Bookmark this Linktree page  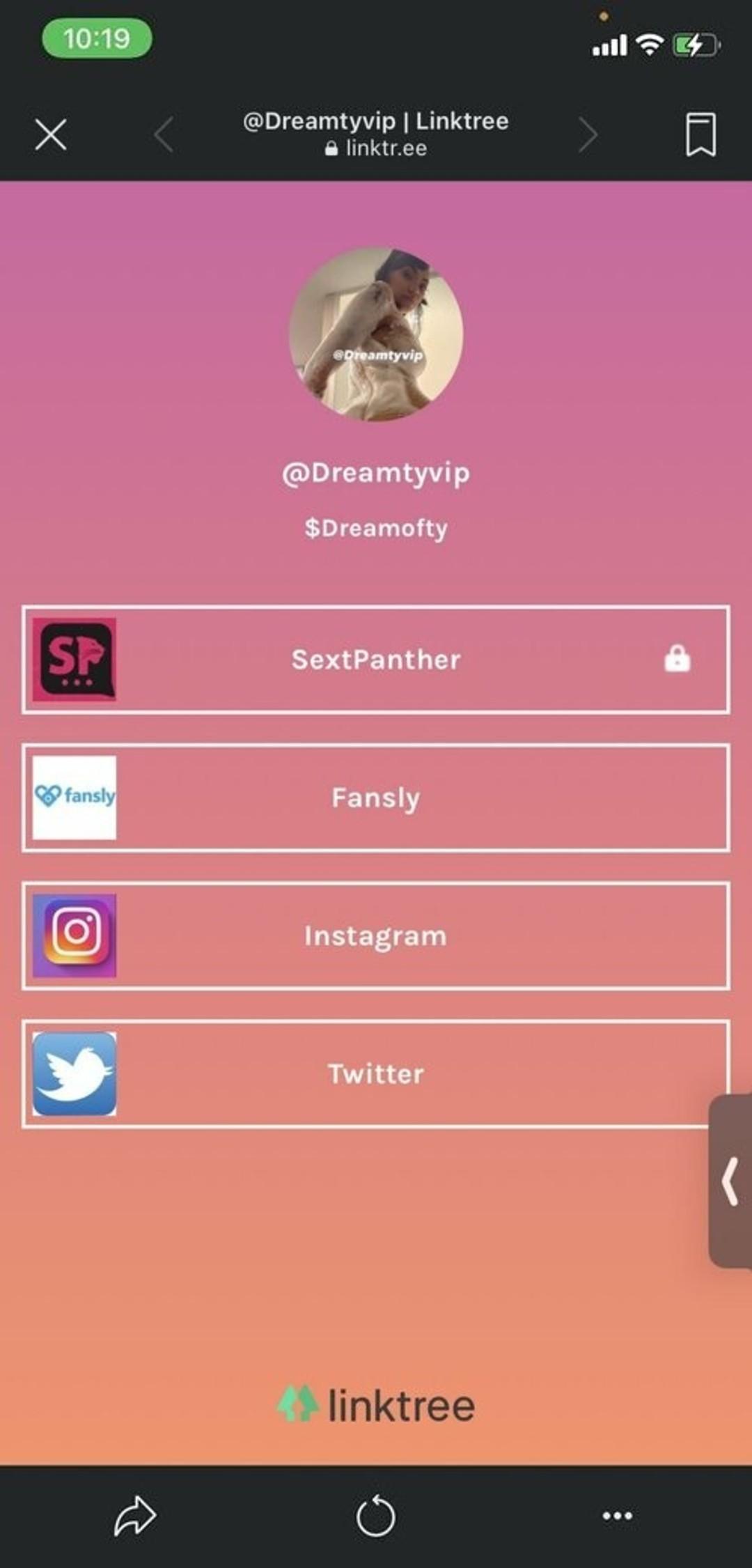700,134
